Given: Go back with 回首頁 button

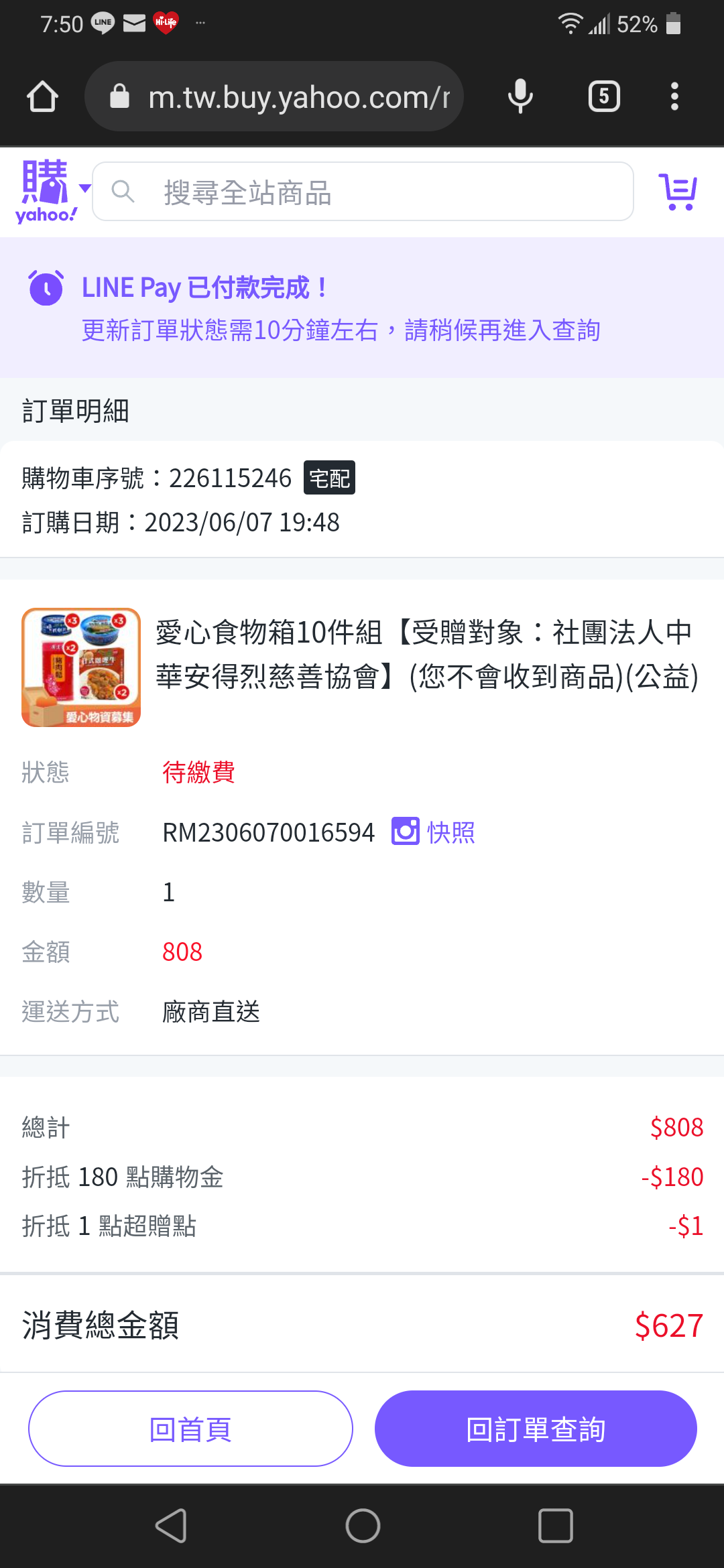Looking at the screenshot, I should click(x=190, y=1429).
